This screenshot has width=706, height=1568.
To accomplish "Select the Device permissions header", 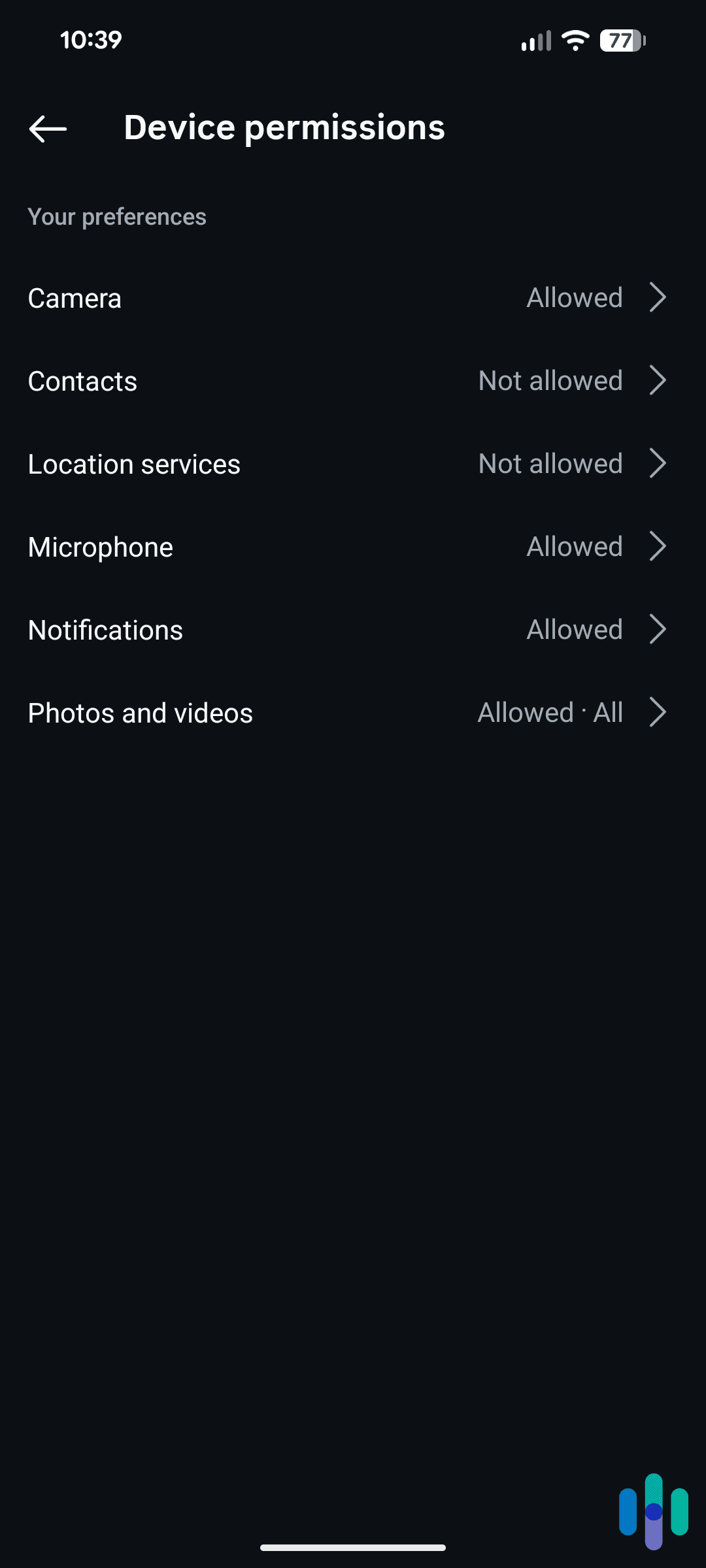I will 284,127.
